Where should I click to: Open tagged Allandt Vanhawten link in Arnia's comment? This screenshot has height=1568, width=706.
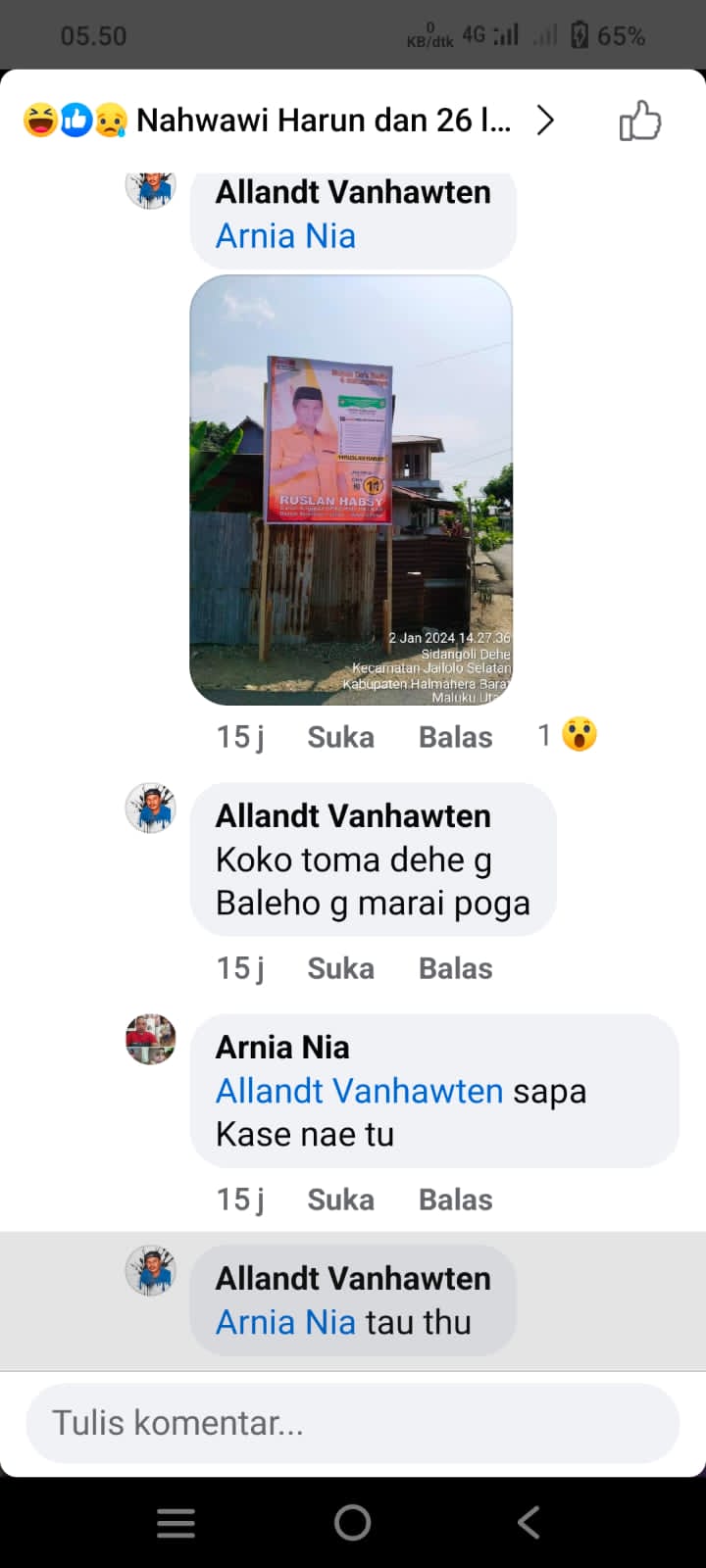tap(359, 1091)
